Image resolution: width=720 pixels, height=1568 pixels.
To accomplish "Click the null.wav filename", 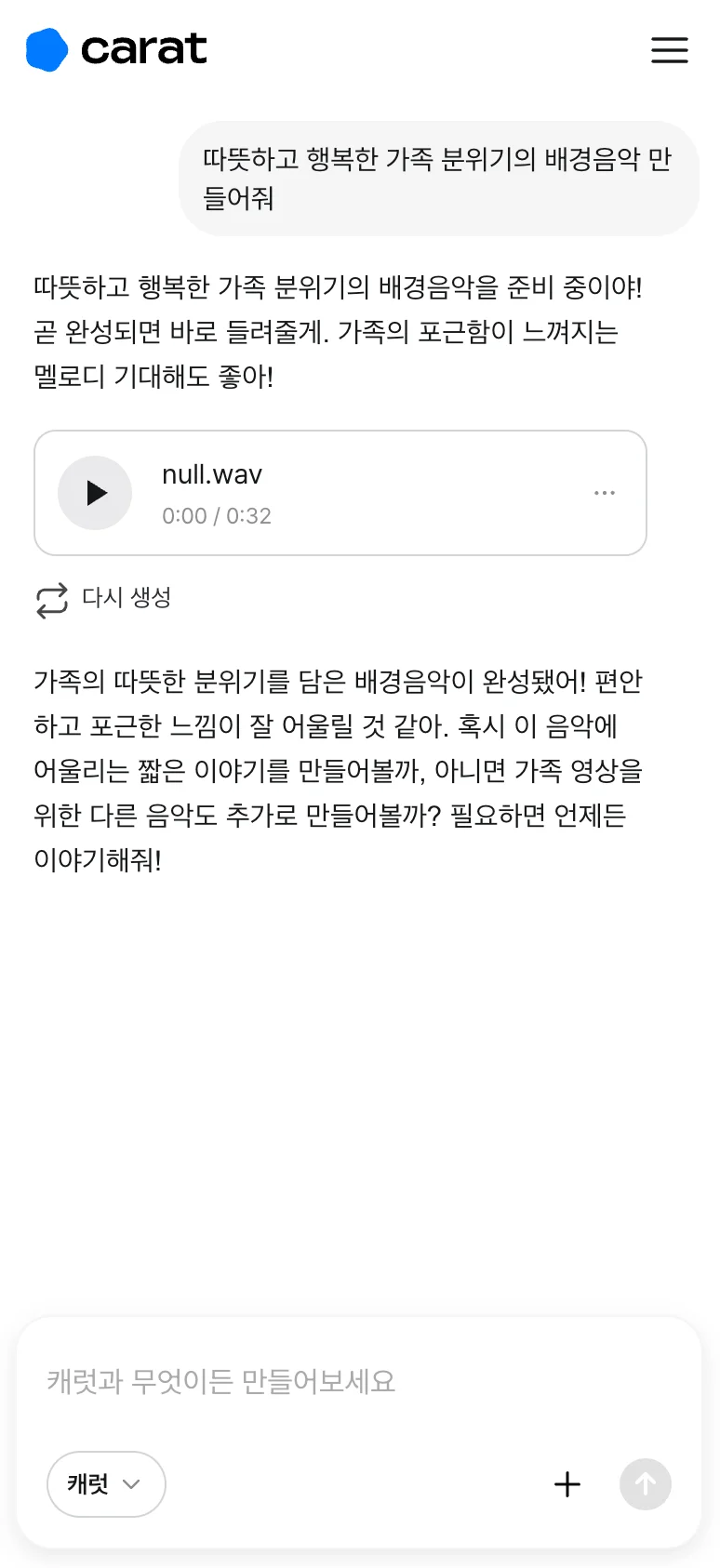I will (209, 473).
